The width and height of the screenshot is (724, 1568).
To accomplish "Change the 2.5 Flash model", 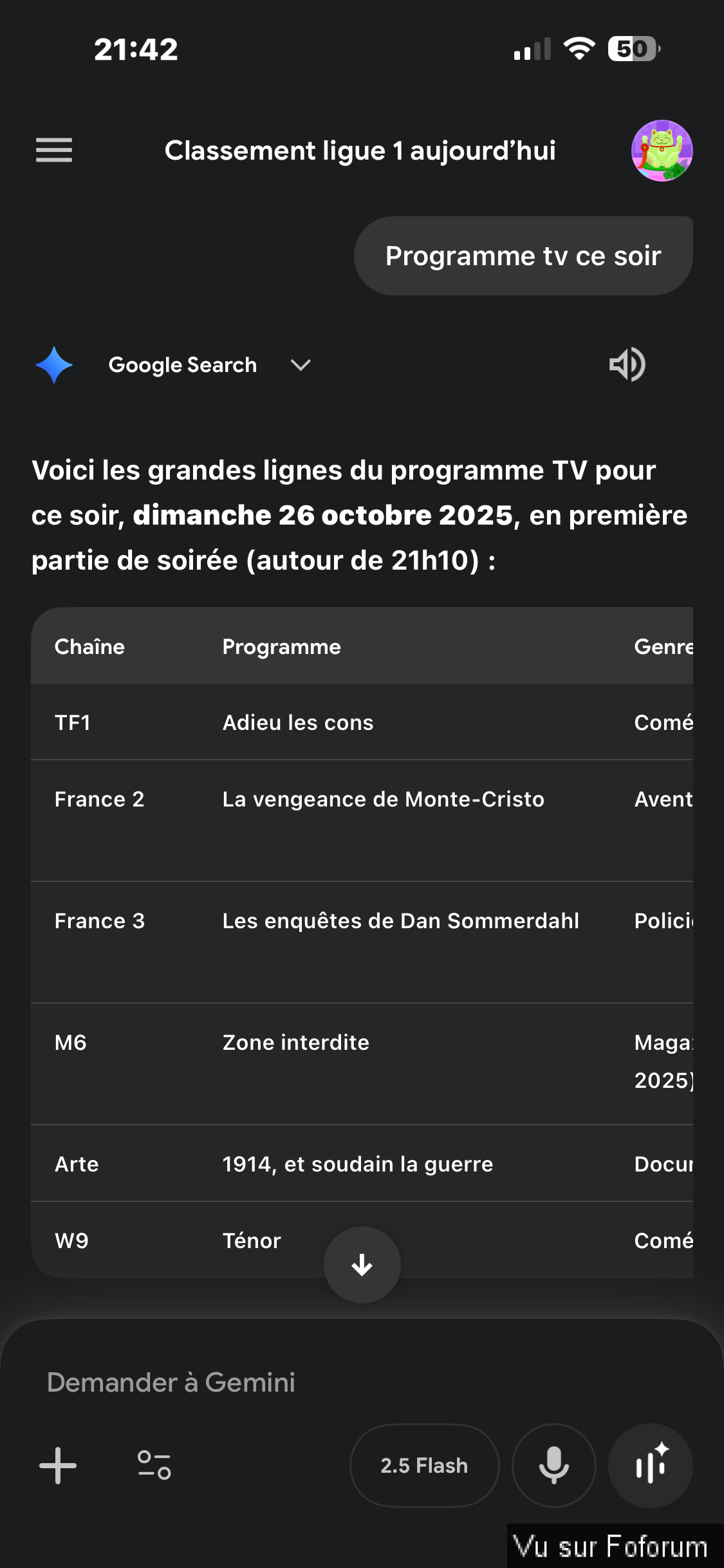I will point(424,1466).
